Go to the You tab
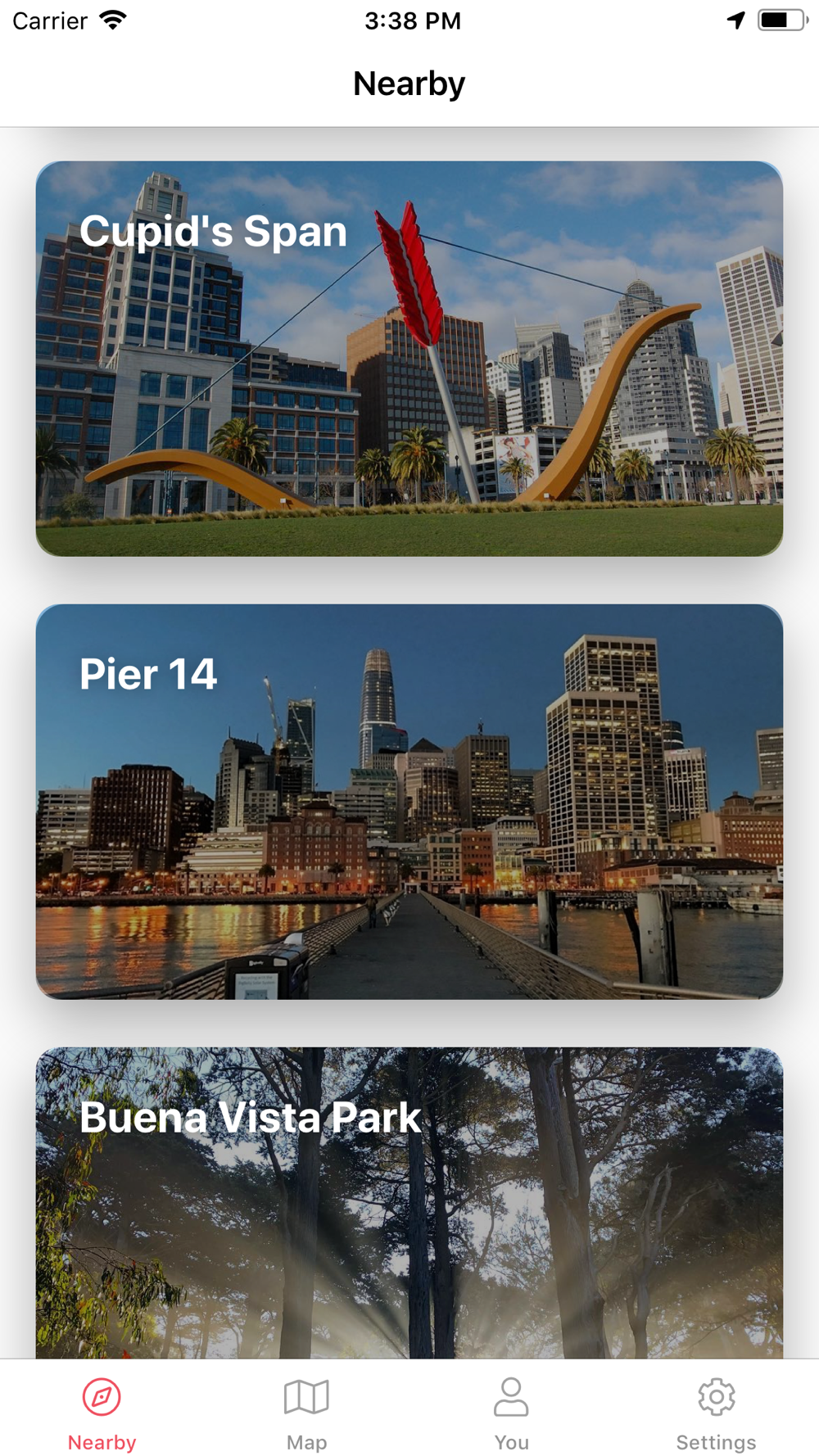Image resolution: width=819 pixels, height=1456 pixels. pyautogui.click(x=511, y=1412)
